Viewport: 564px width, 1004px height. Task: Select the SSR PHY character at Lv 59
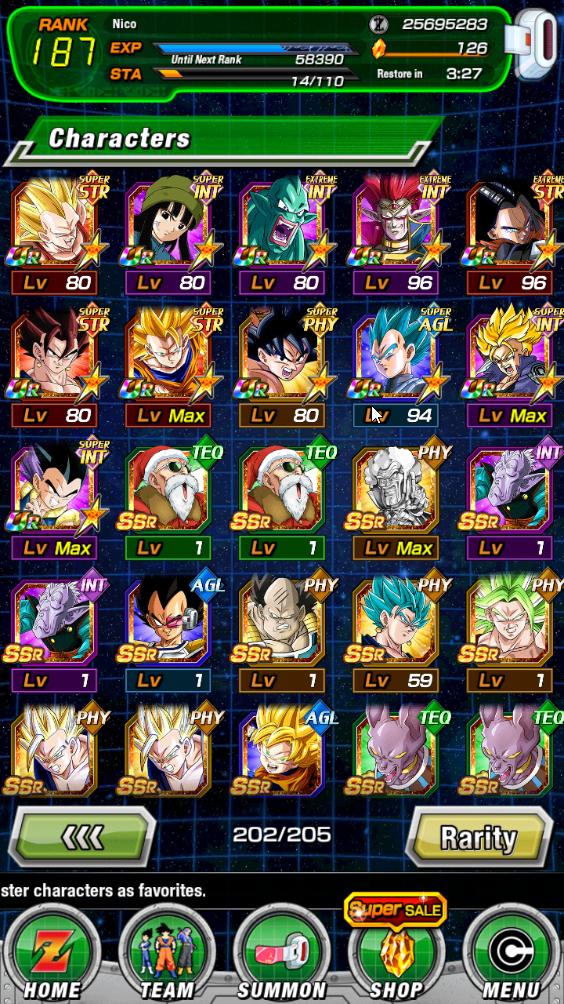pyautogui.click(x=396, y=633)
